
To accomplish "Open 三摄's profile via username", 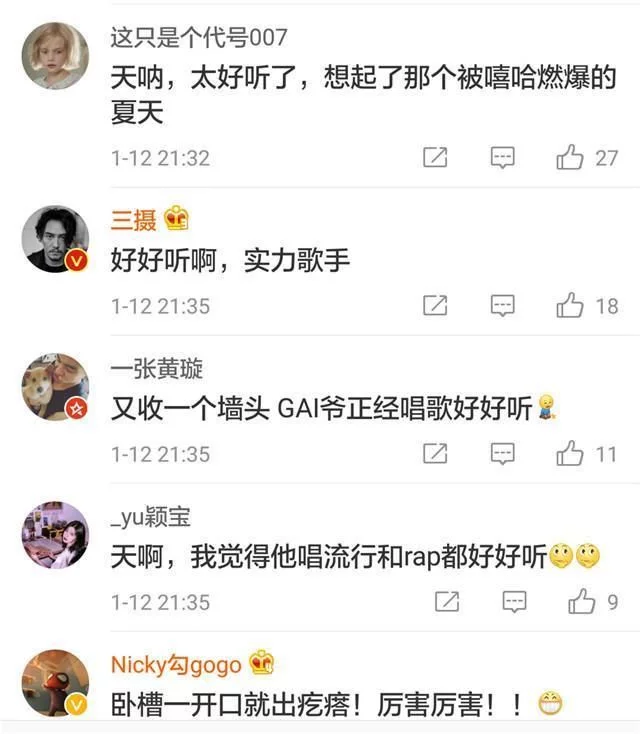I will click(x=133, y=221).
